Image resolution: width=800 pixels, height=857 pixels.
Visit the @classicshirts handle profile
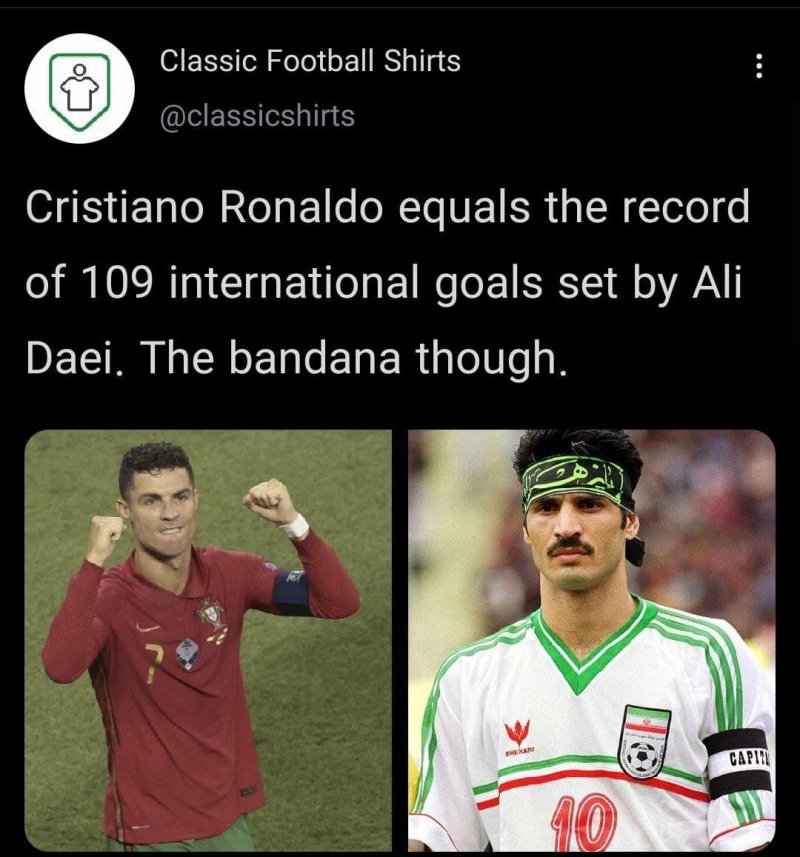[x=257, y=116]
